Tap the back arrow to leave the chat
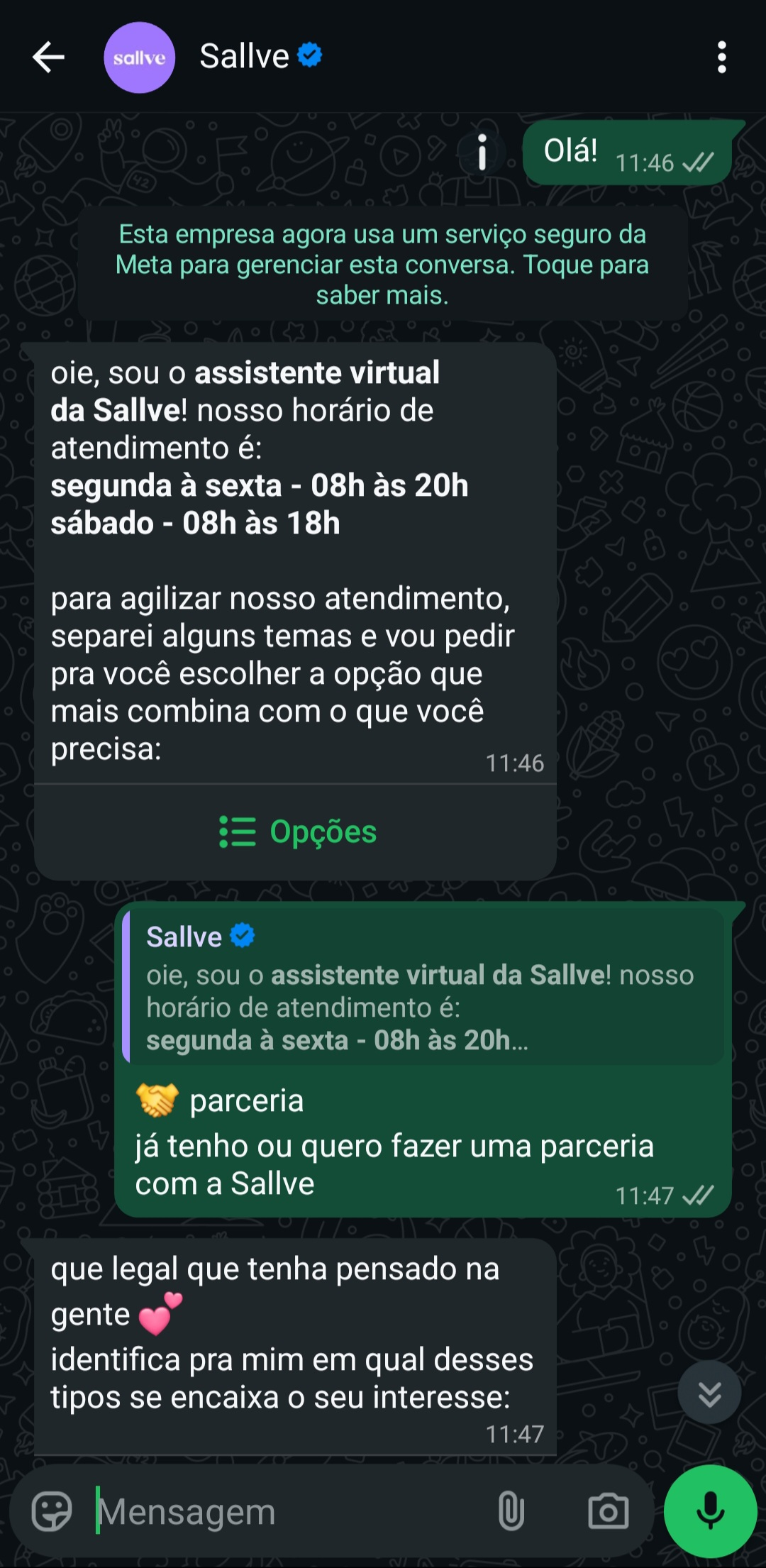The width and height of the screenshot is (766, 1568). point(47,55)
